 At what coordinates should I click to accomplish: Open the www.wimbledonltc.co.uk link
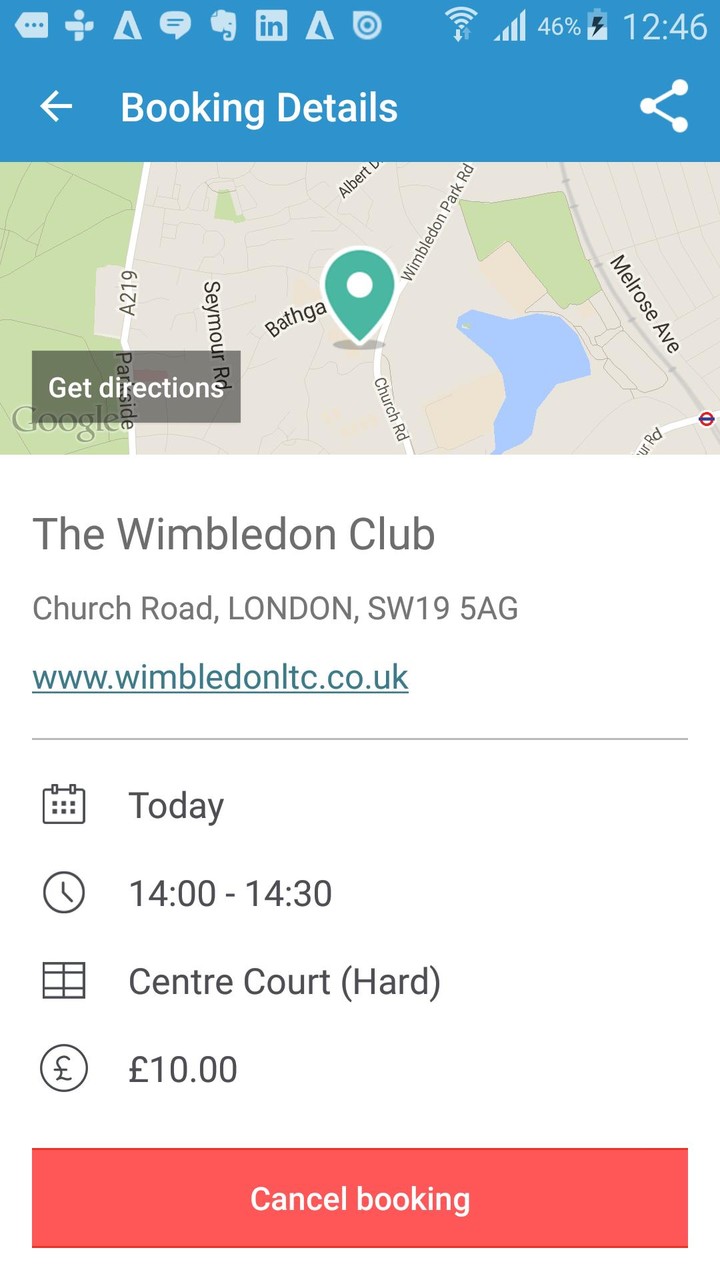(220, 677)
